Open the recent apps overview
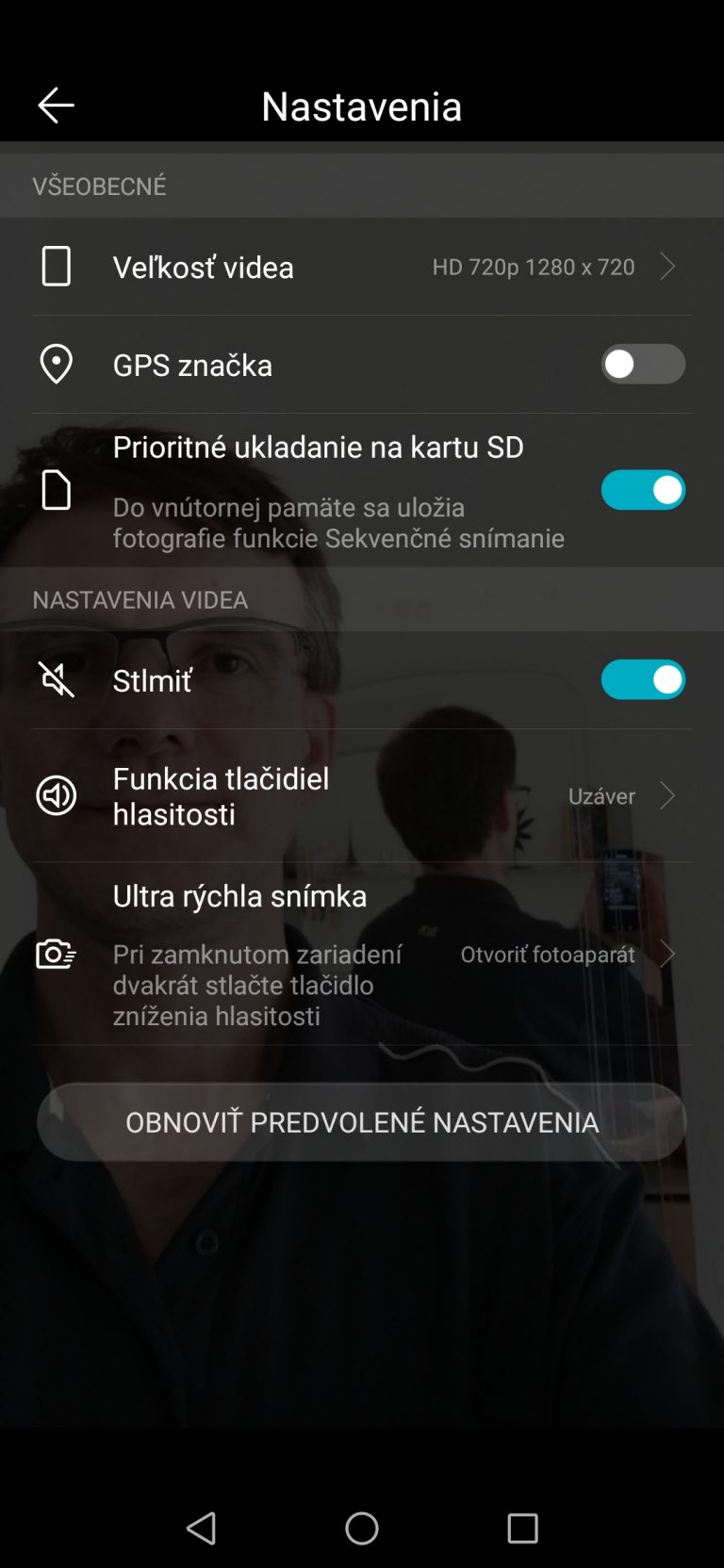This screenshot has height=1568, width=724. click(x=522, y=1527)
